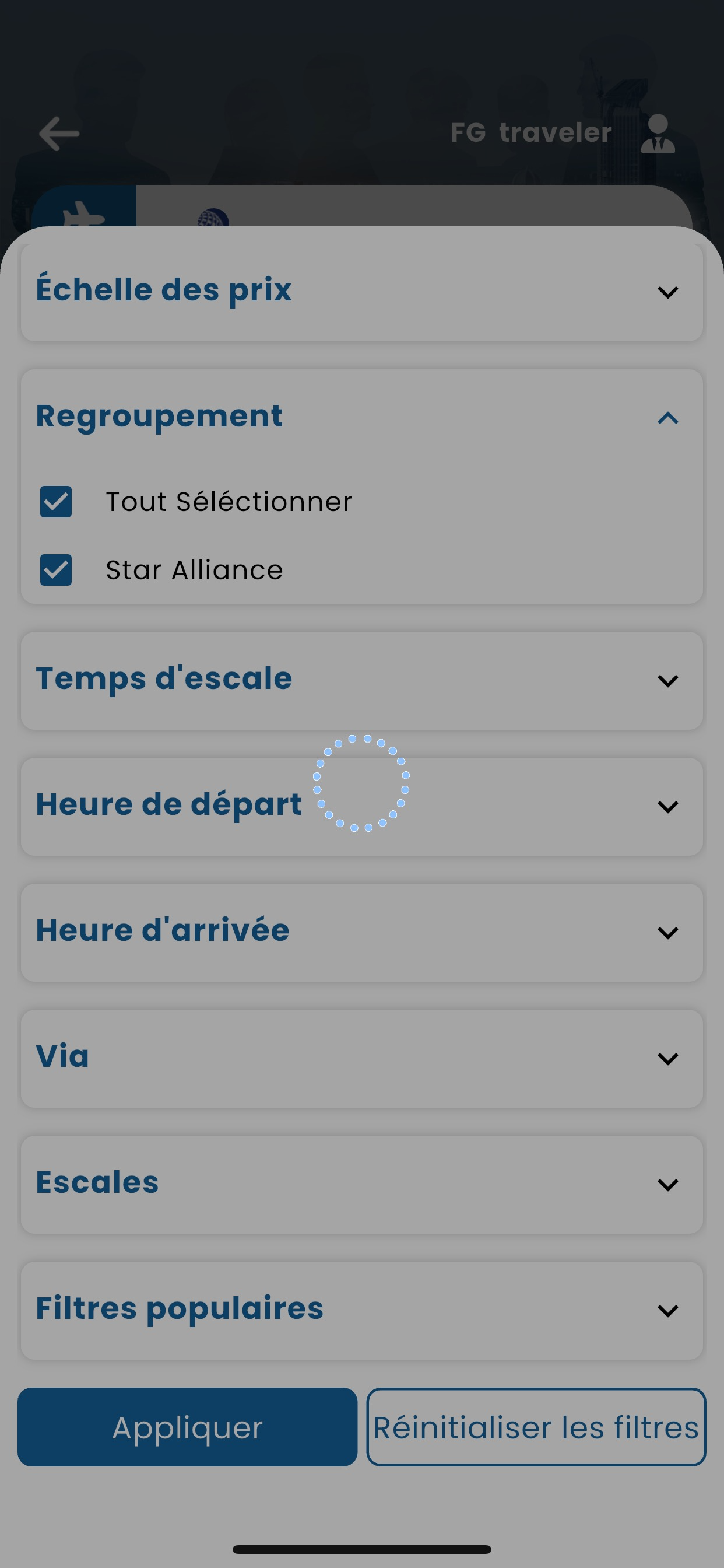Uncheck the Star Alliance checkbox
This screenshot has height=1568, width=724.
(56, 570)
